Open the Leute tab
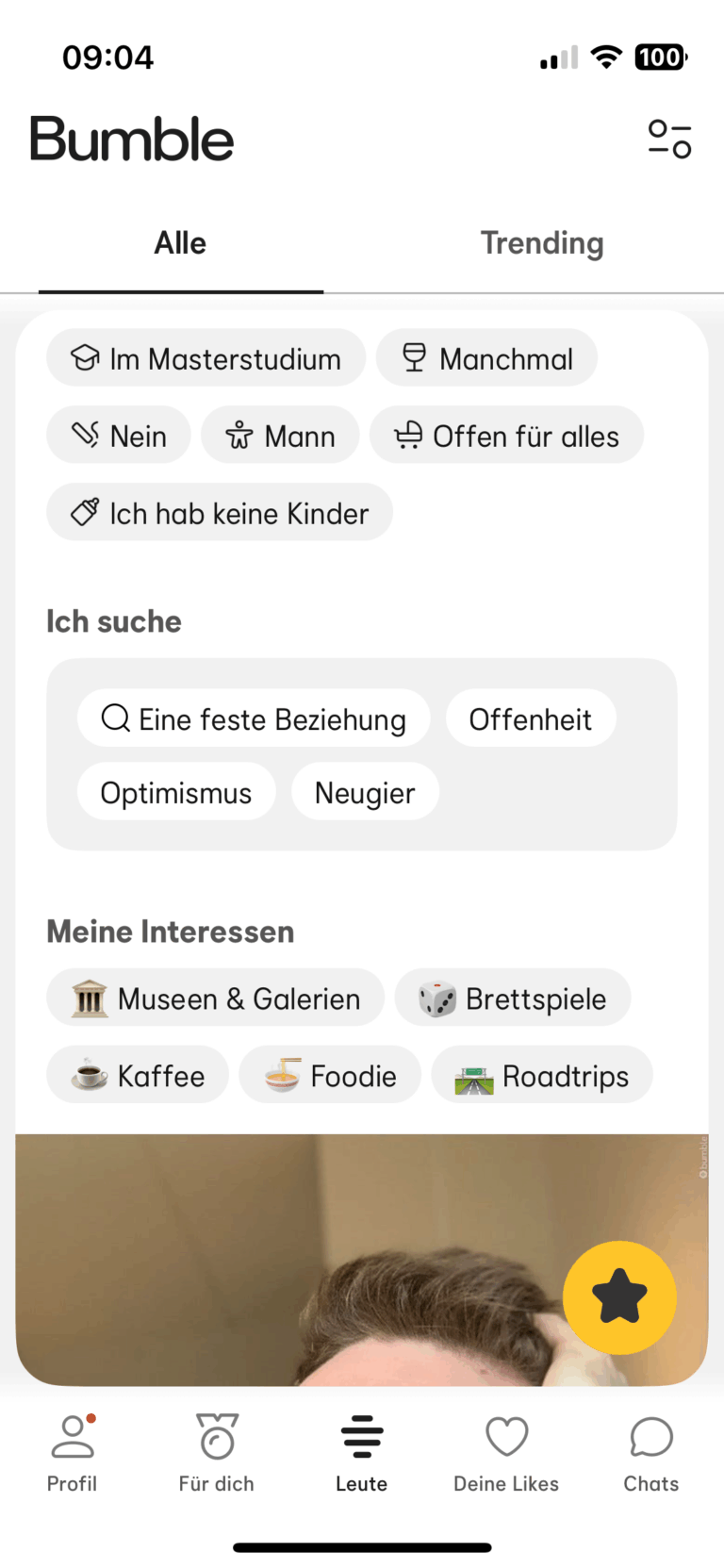724x1568 pixels. pos(362,1453)
